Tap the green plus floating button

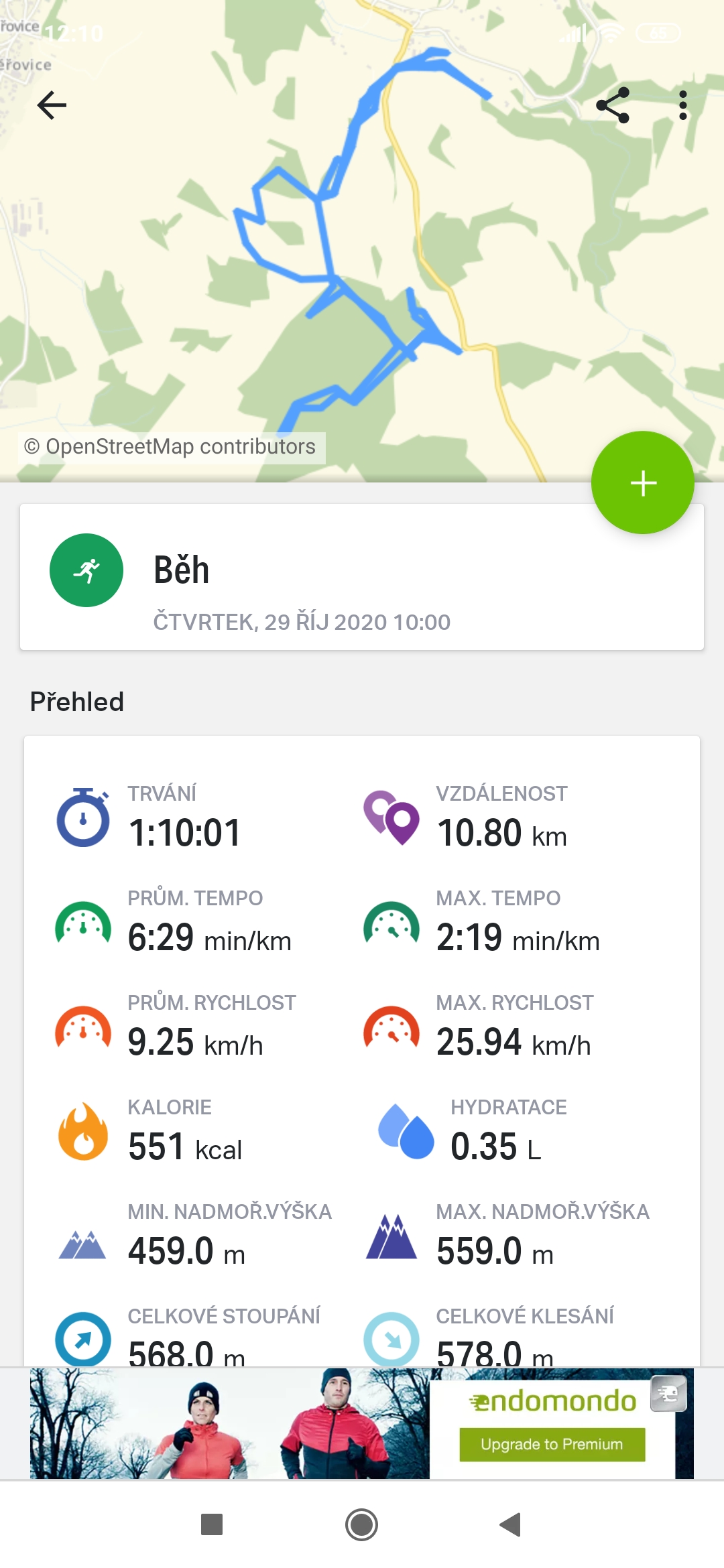[642, 482]
